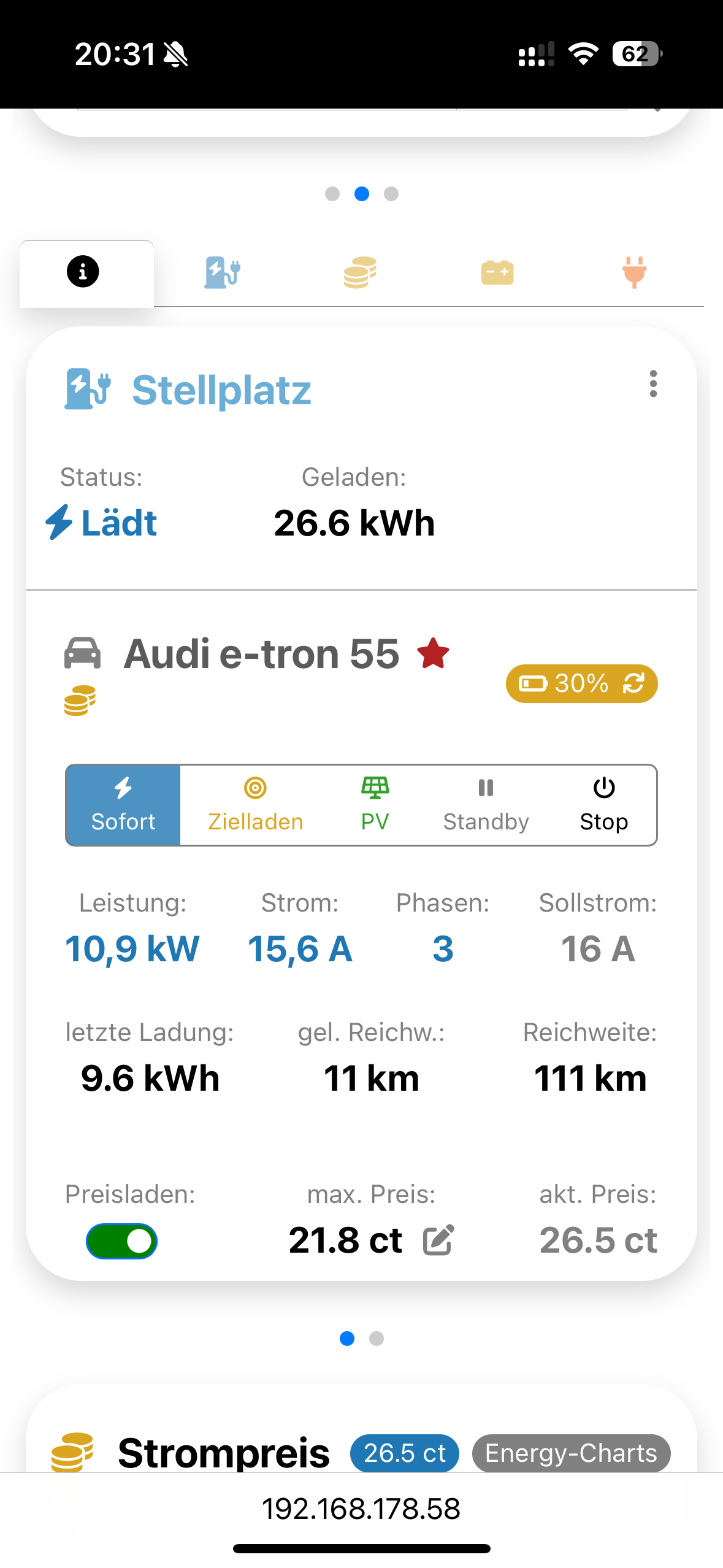Select Sofort charging mode
Screen dimensions: 723x1568
point(123,805)
